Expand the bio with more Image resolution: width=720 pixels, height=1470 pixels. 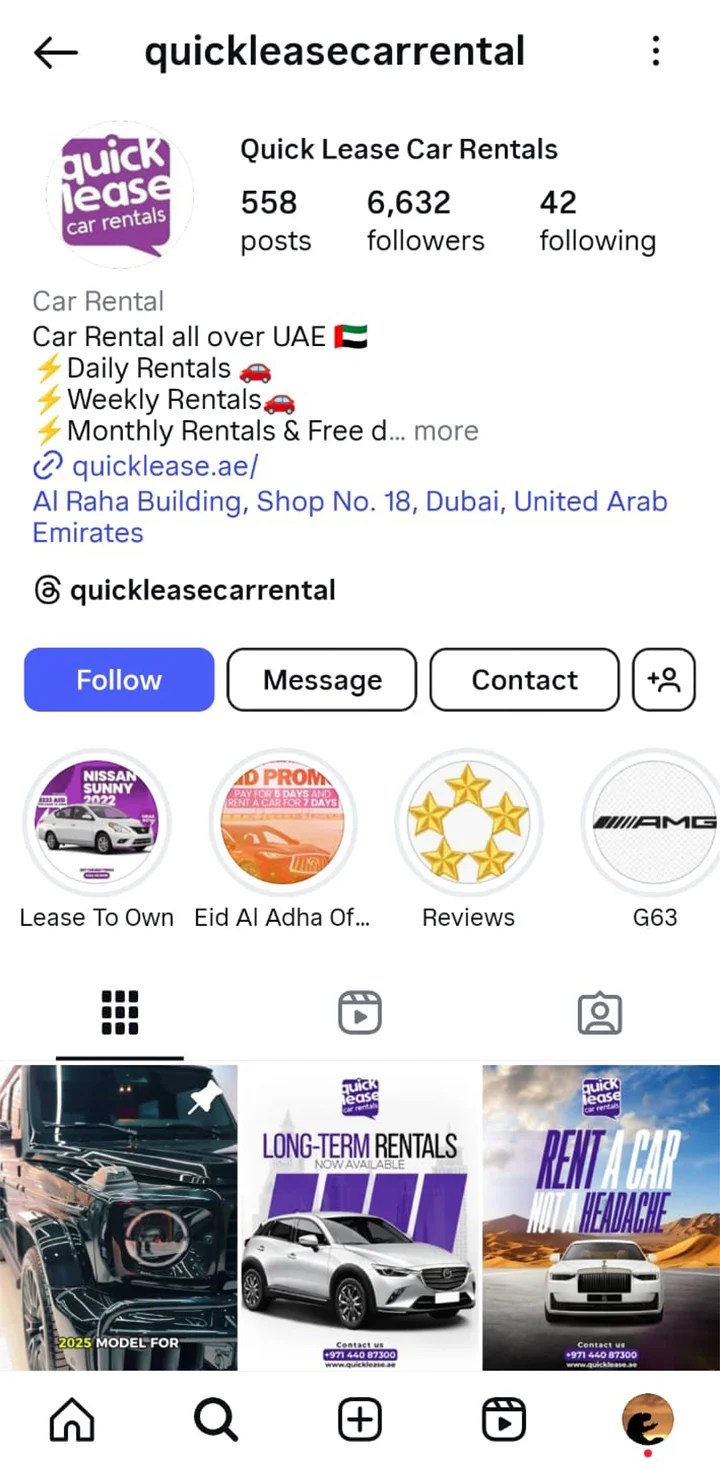click(446, 431)
